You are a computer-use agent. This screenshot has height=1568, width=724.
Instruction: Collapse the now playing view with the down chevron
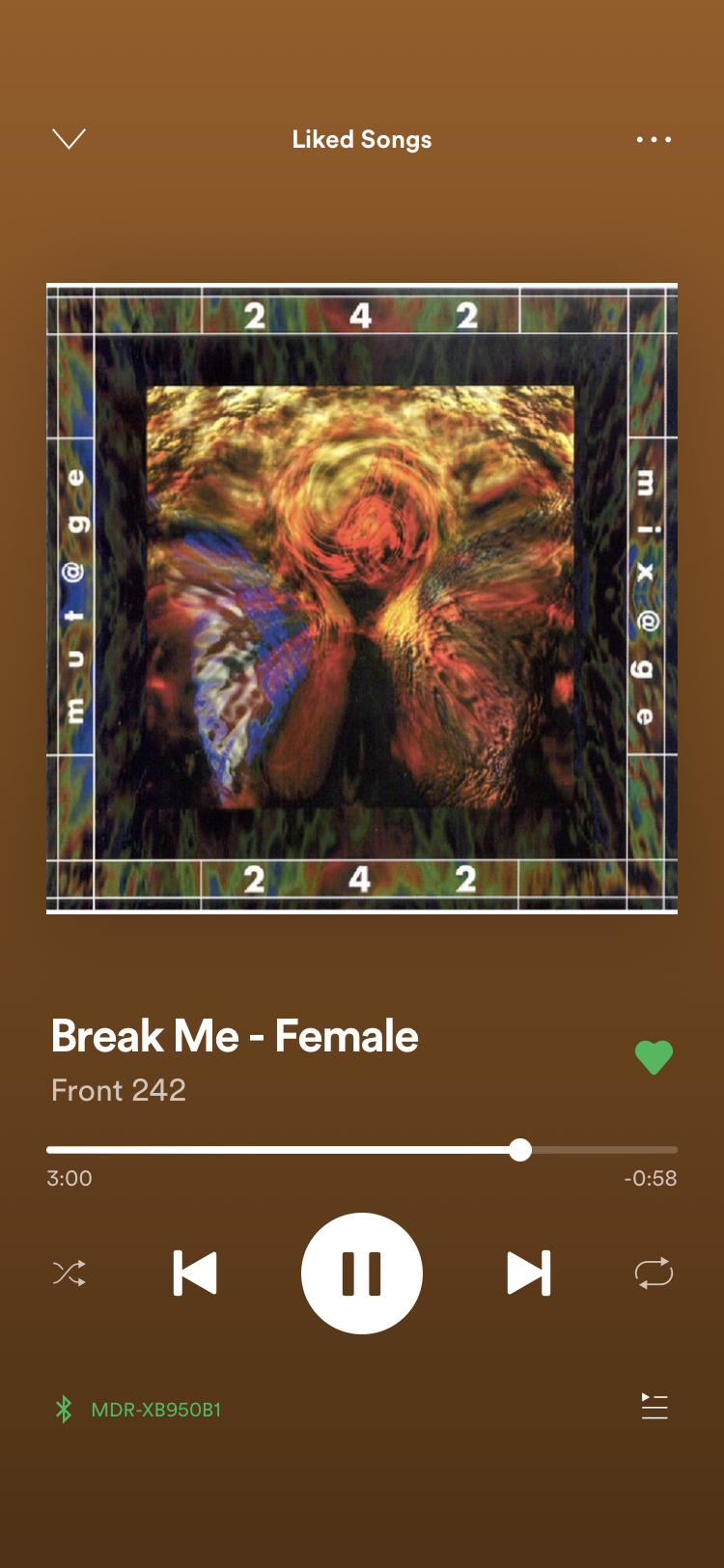(69, 139)
